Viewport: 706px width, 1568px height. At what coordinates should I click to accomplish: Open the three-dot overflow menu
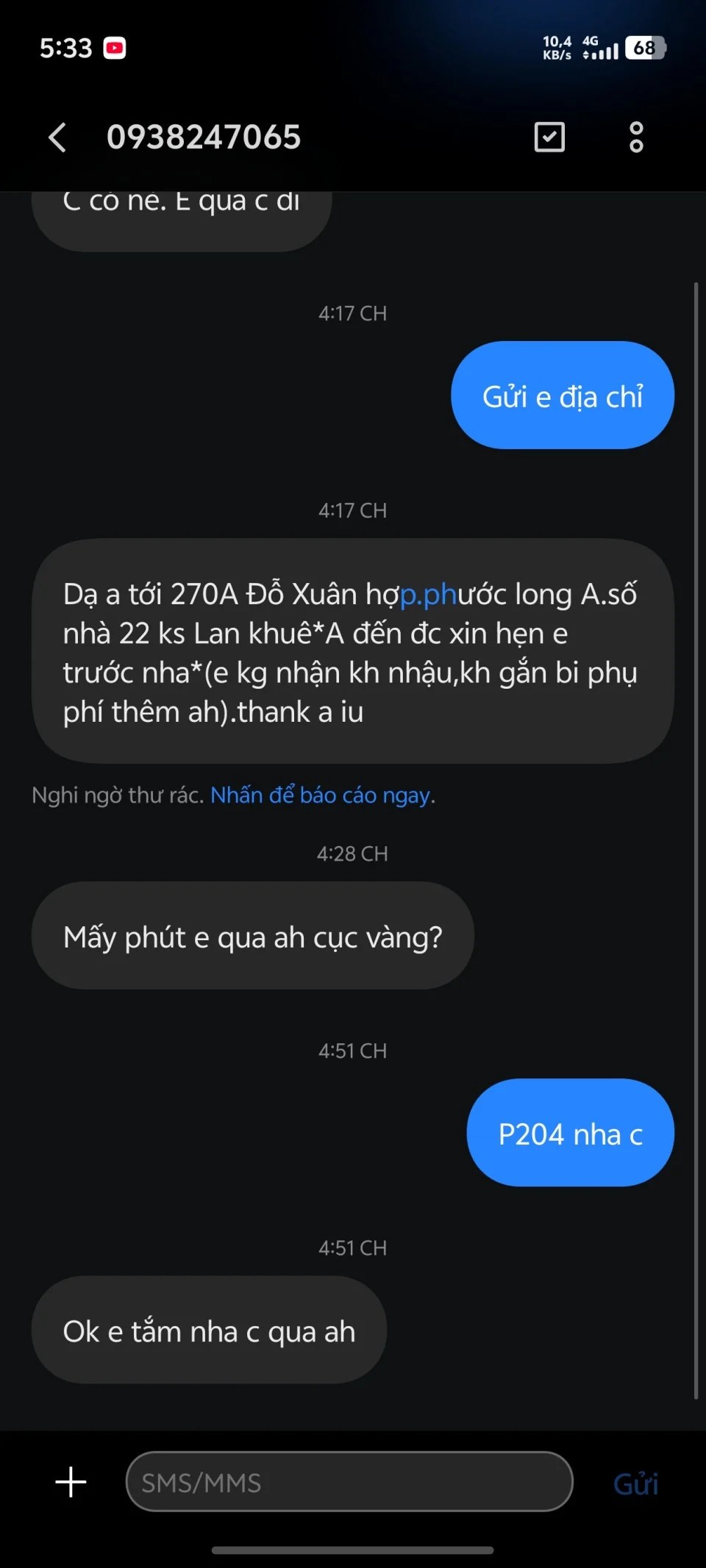(636, 137)
